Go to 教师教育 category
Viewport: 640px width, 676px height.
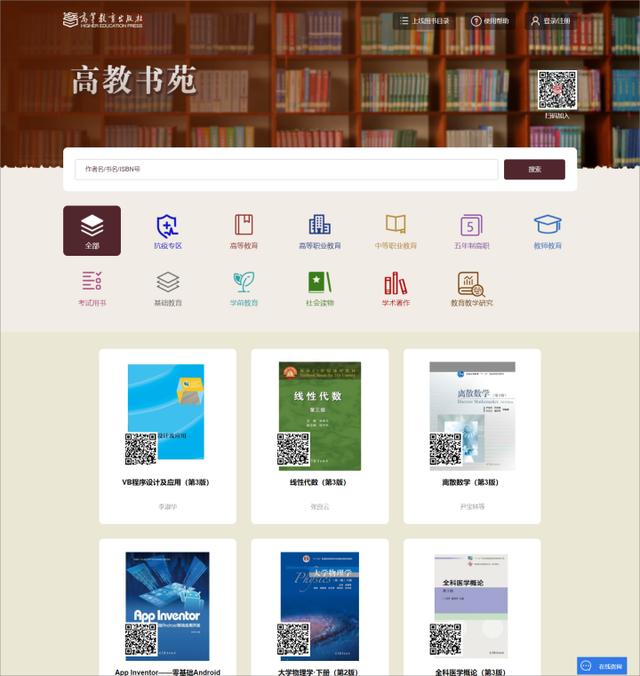pyautogui.click(x=547, y=230)
